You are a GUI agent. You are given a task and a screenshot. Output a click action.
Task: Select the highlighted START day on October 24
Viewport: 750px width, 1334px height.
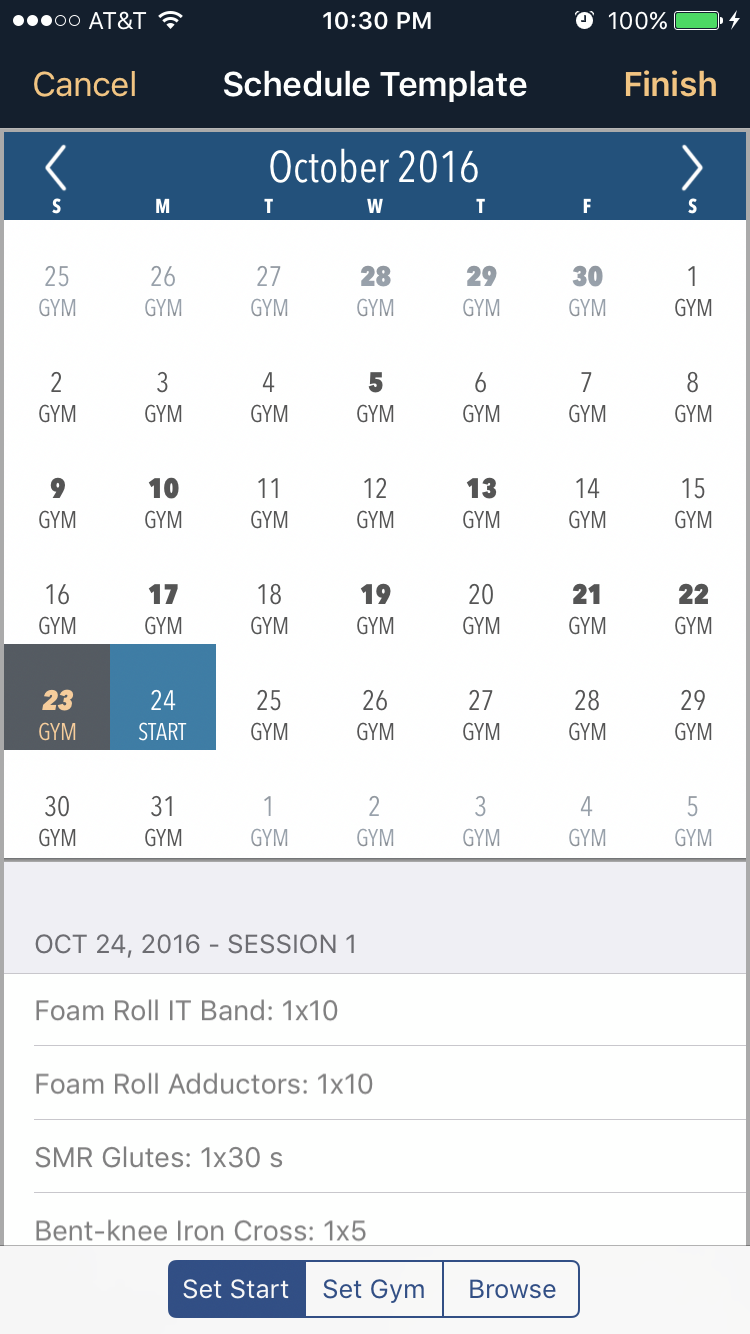click(162, 697)
